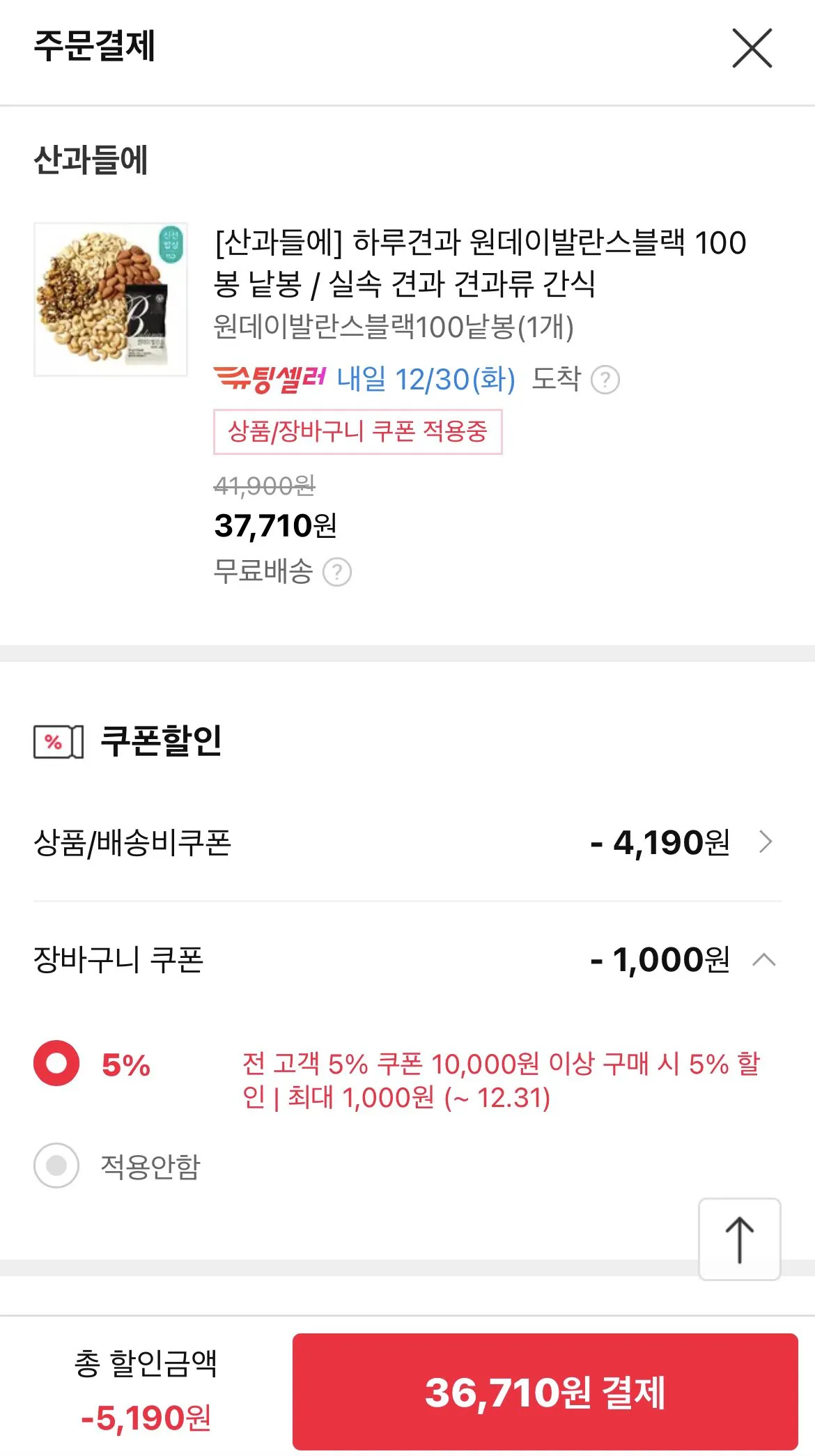The height and width of the screenshot is (1456, 815).
Task: Open the delivery arrival info question mark icon
Action: pyautogui.click(x=605, y=380)
